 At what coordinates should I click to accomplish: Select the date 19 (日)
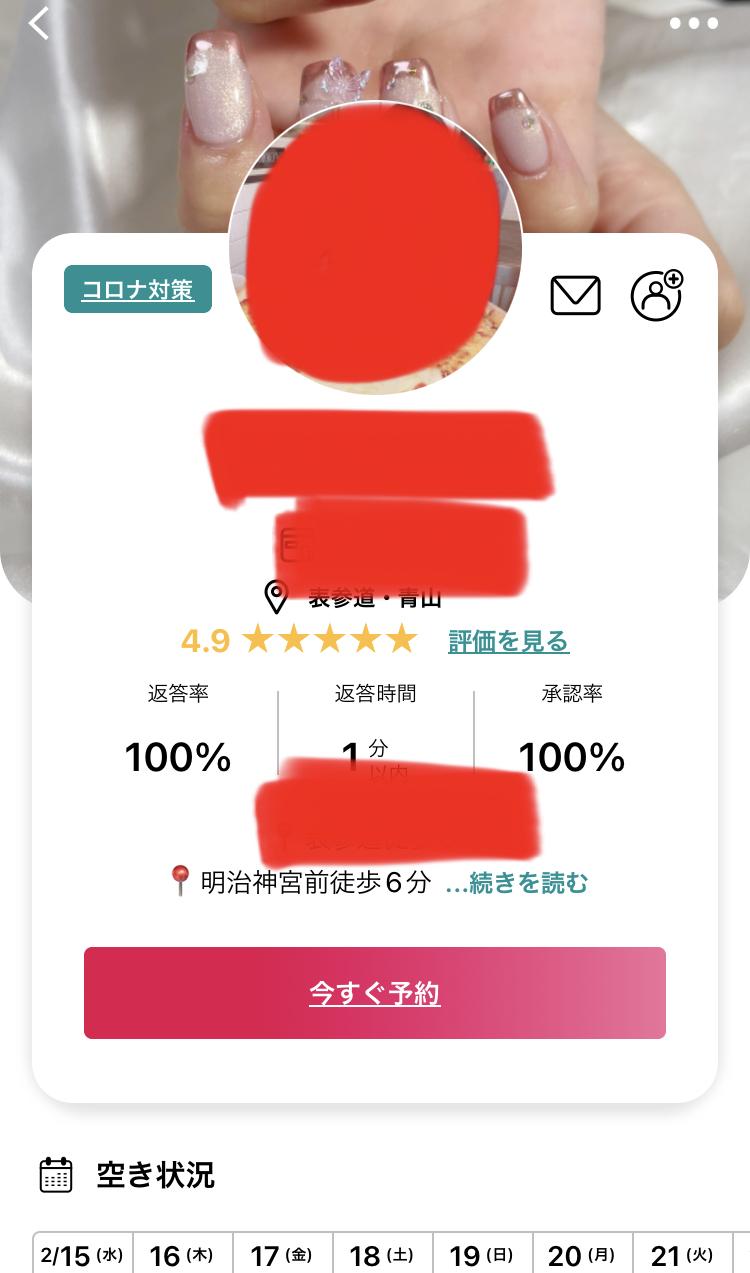(x=483, y=1255)
